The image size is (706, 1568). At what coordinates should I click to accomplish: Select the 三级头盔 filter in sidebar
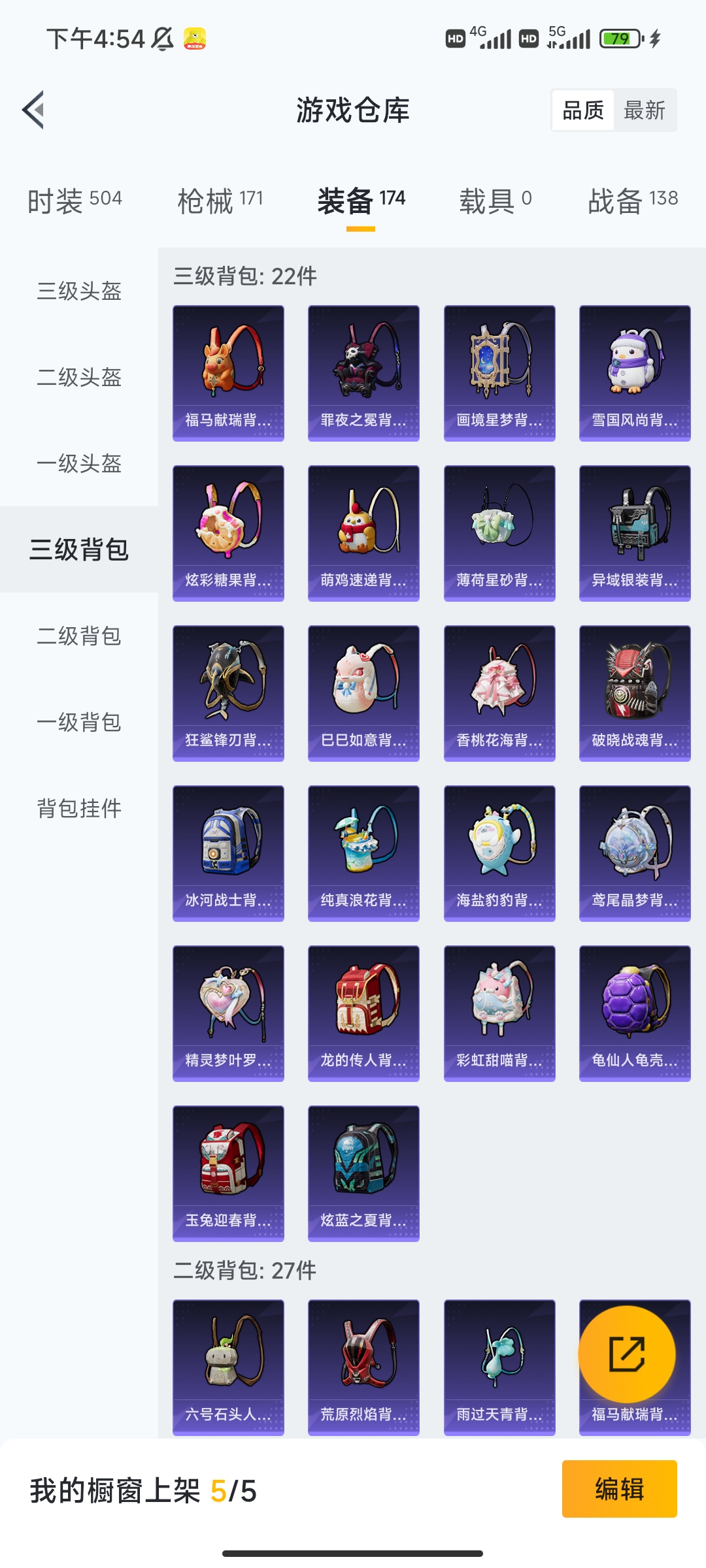(78, 292)
